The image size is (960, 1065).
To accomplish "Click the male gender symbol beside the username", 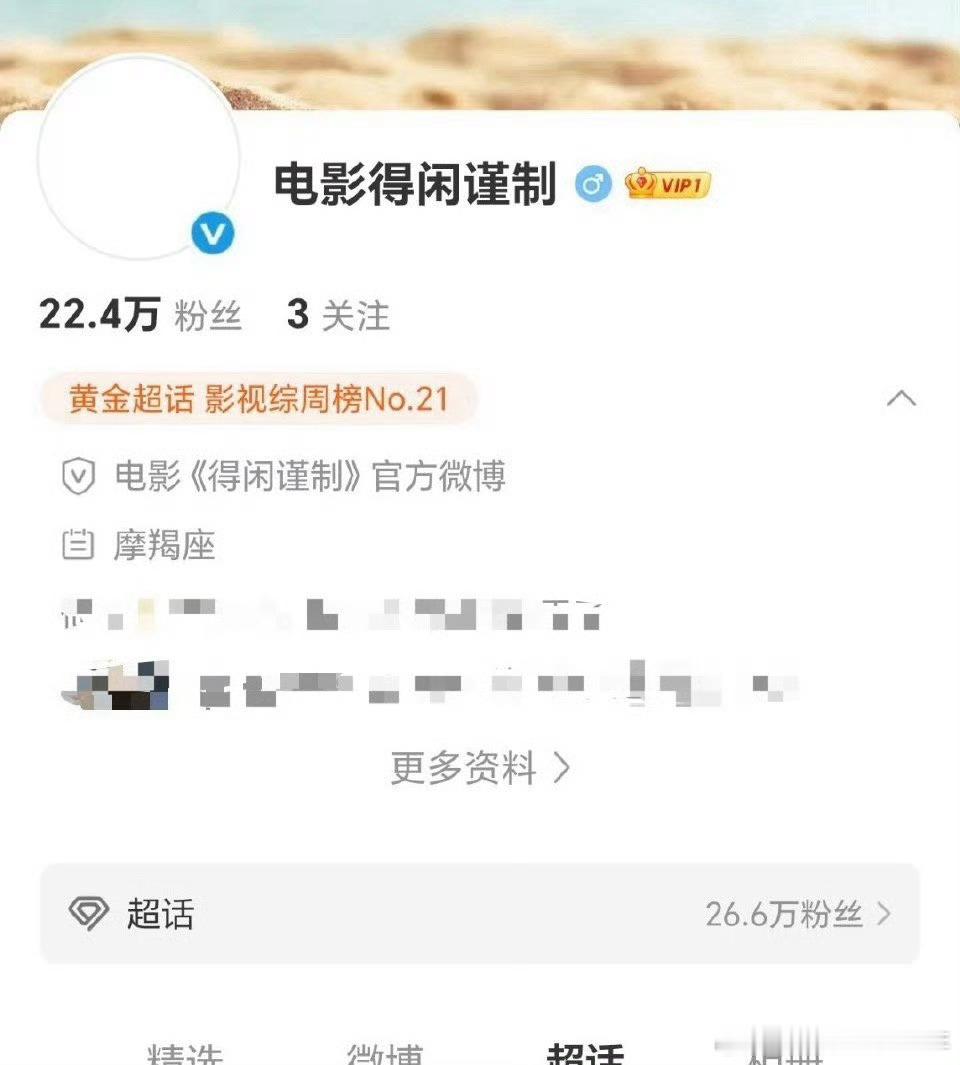I will [592, 184].
